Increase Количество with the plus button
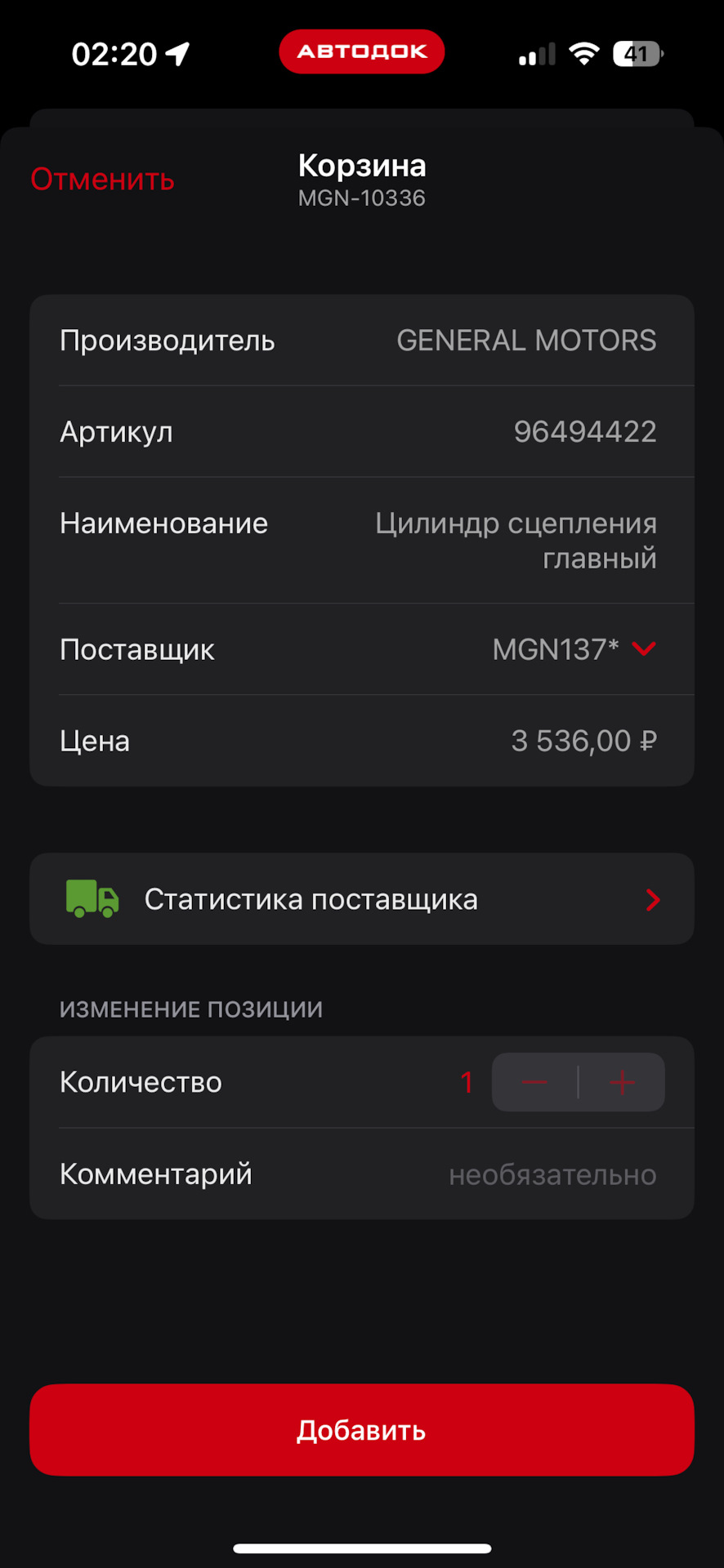 coord(620,1081)
